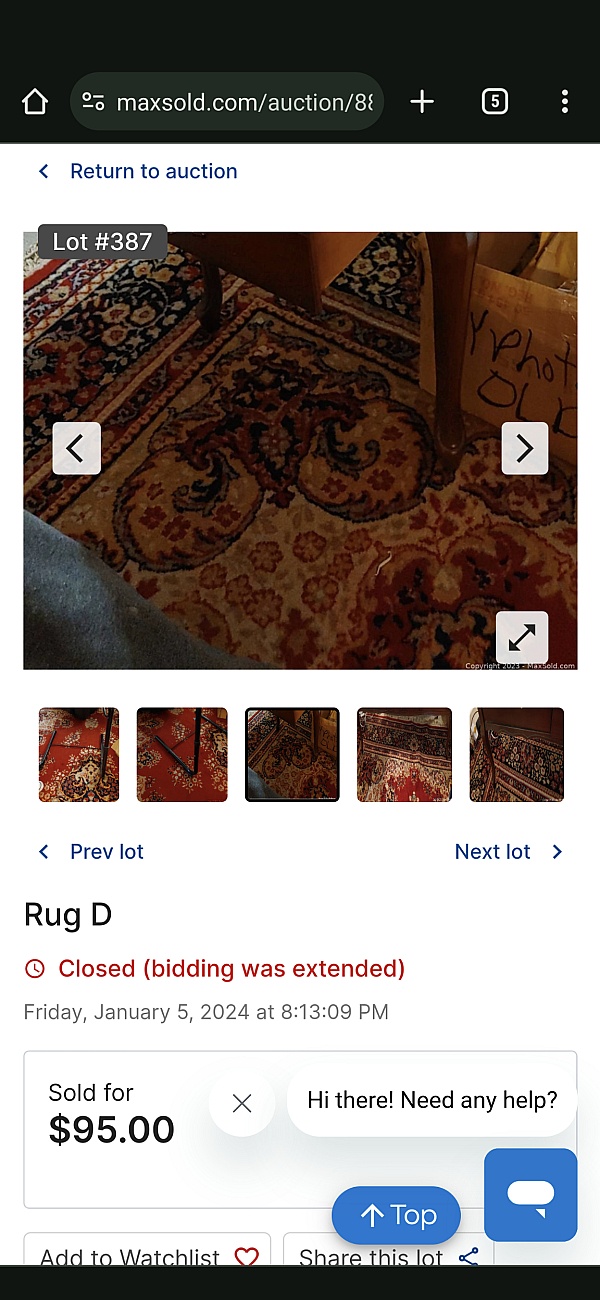Add this lot to Watchlist
Screen dimensions: 600x1300
click(x=147, y=1254)
